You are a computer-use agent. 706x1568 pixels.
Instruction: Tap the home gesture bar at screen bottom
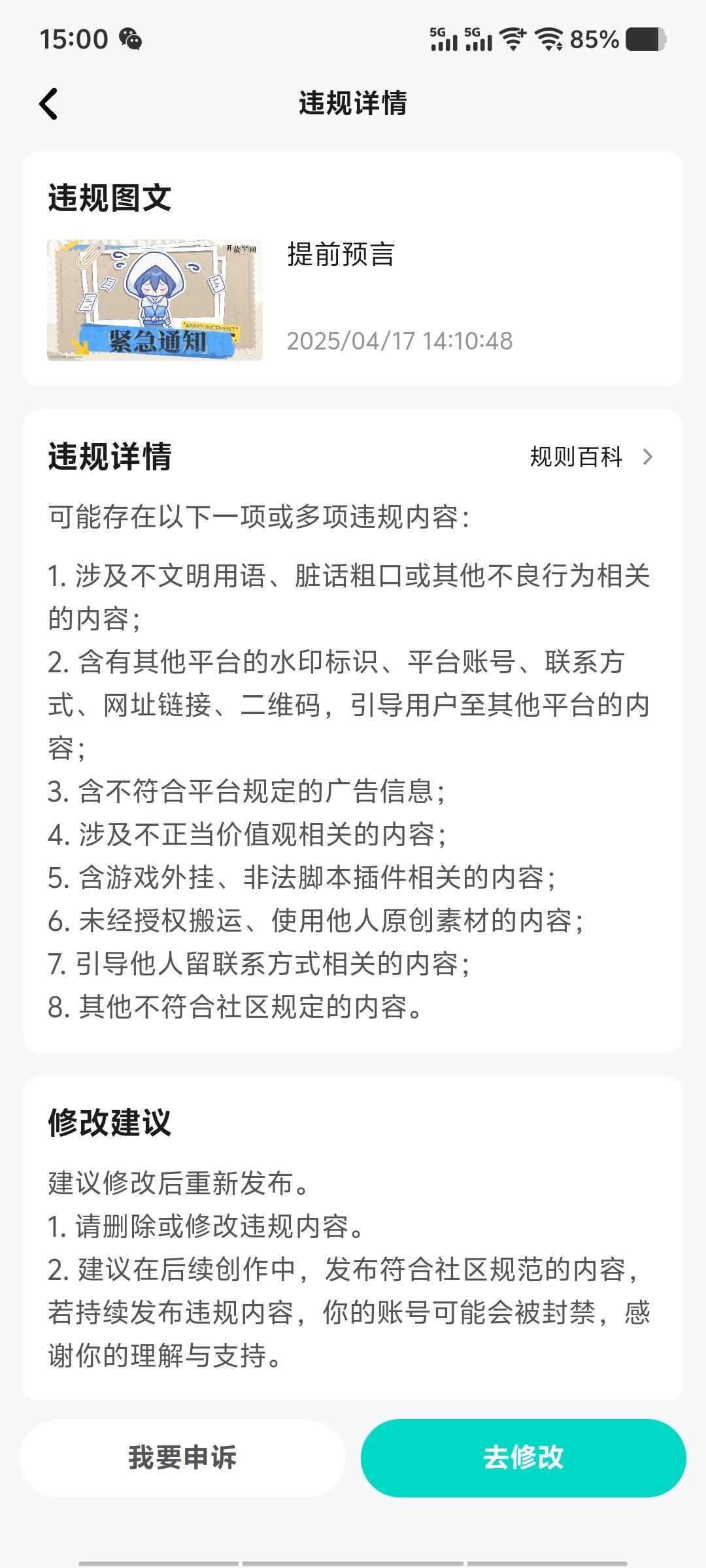(353, 1560)
